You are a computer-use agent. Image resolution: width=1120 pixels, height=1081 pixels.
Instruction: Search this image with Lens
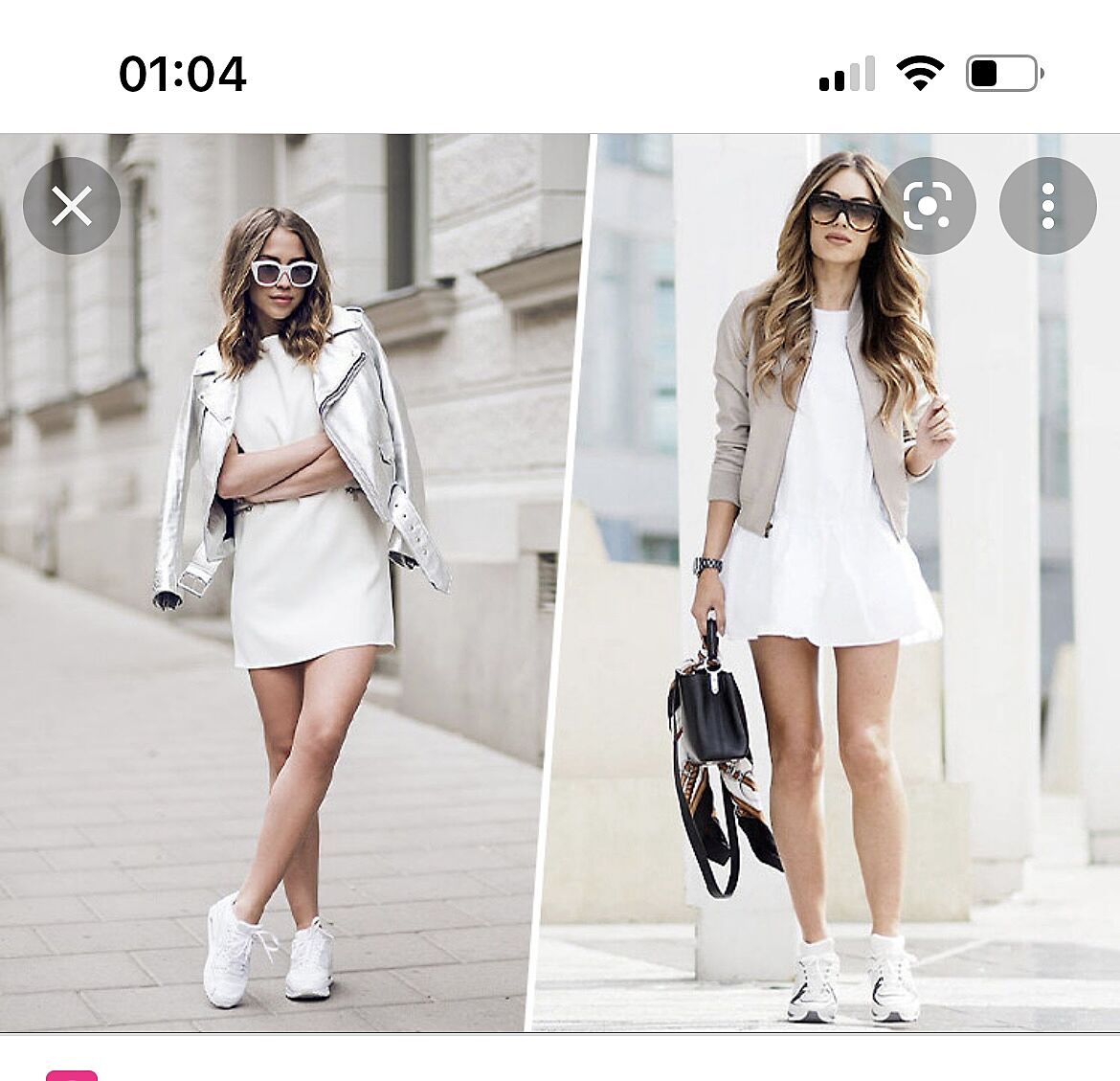[927, 206]
